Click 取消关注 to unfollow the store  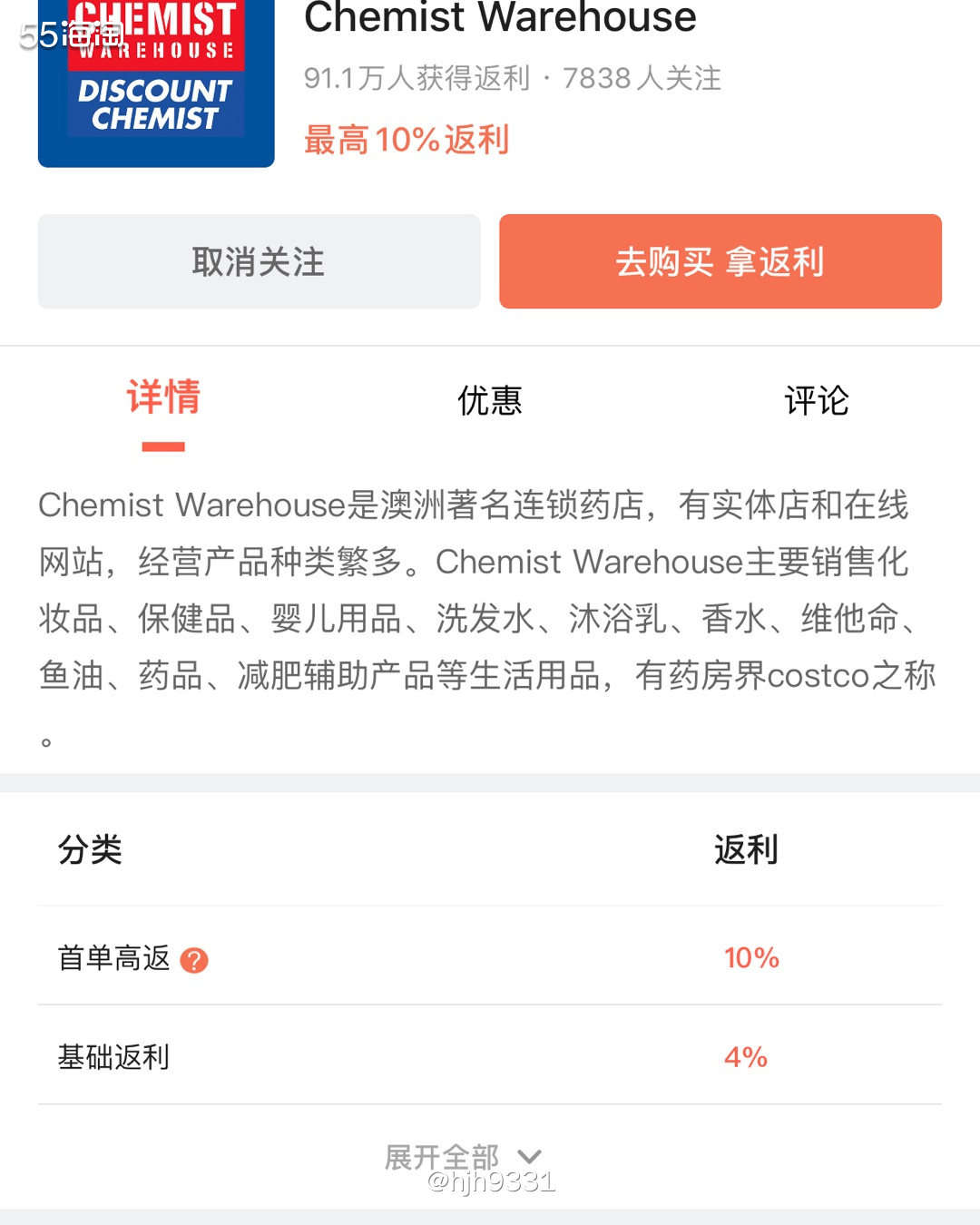click(x=259, y=261)
